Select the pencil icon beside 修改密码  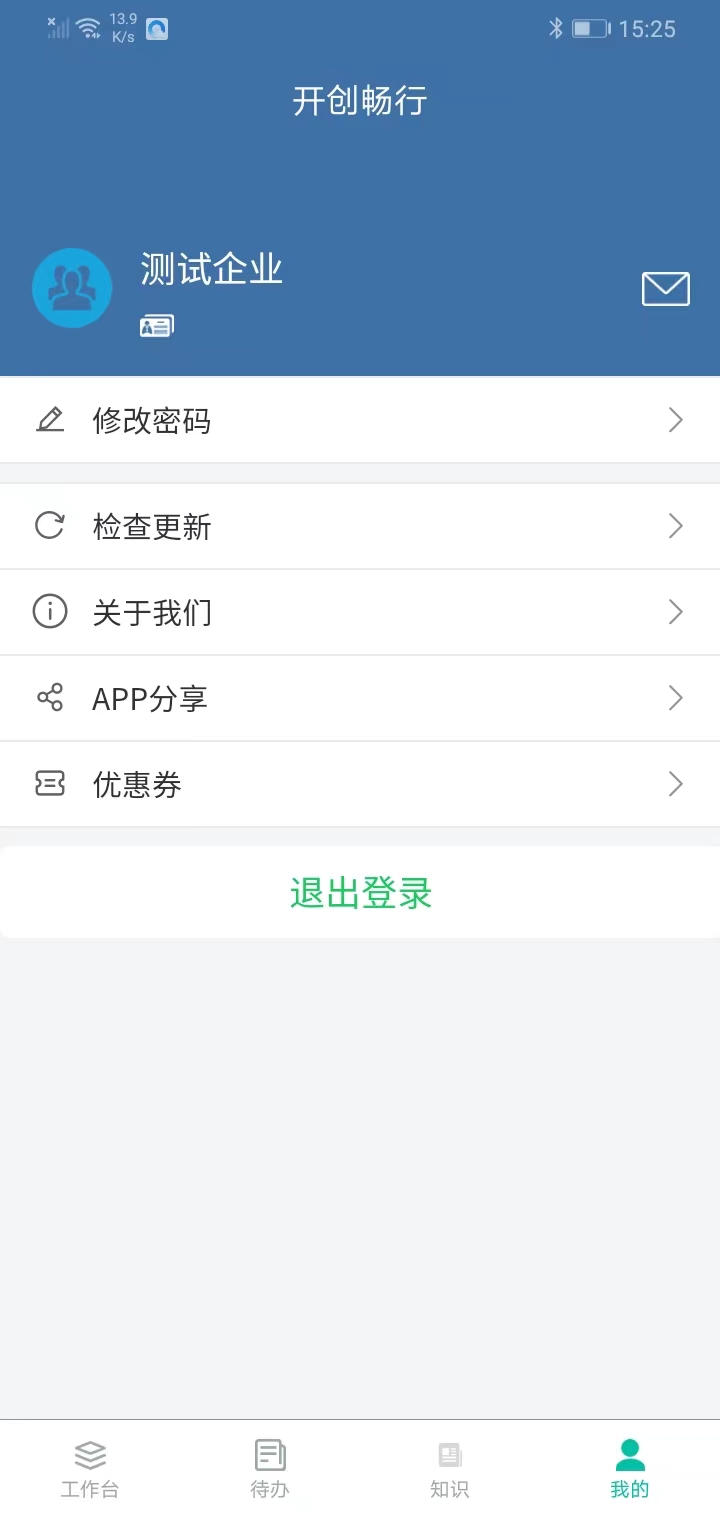50,420
